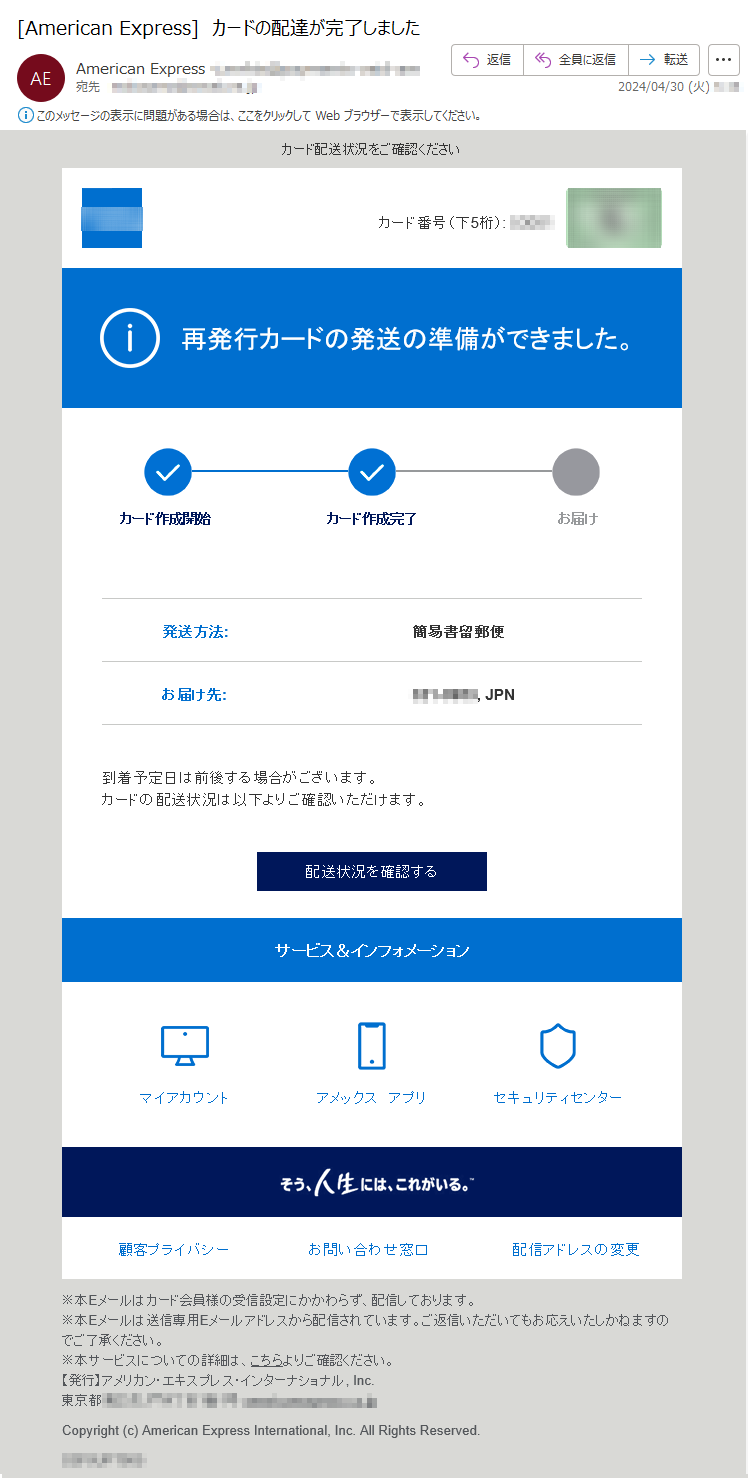Follow the underlined こちら link

pyautogui.click(x=266, y=1360)
